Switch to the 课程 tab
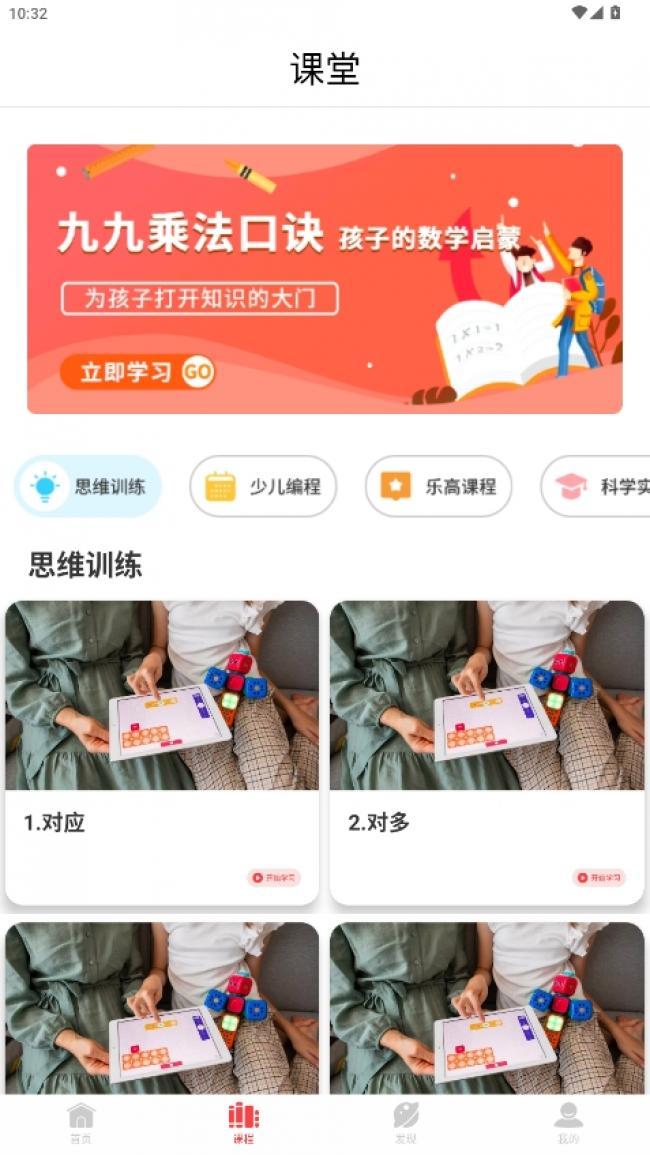The width and height of the screenshot is (650, 1155). click(x=243, y=1123)
